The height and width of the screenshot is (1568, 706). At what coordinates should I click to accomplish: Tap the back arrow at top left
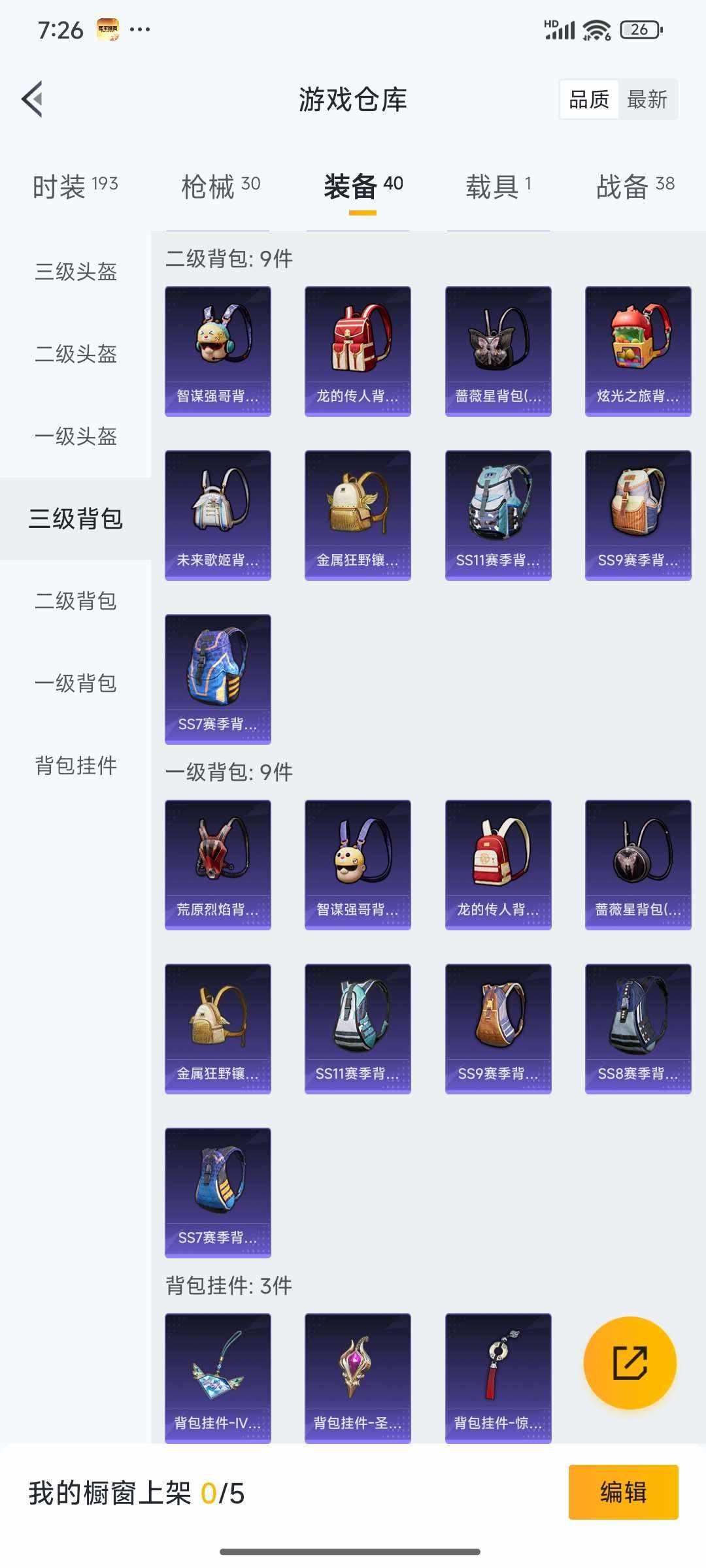pyautogui.click(x=32, y=98)
